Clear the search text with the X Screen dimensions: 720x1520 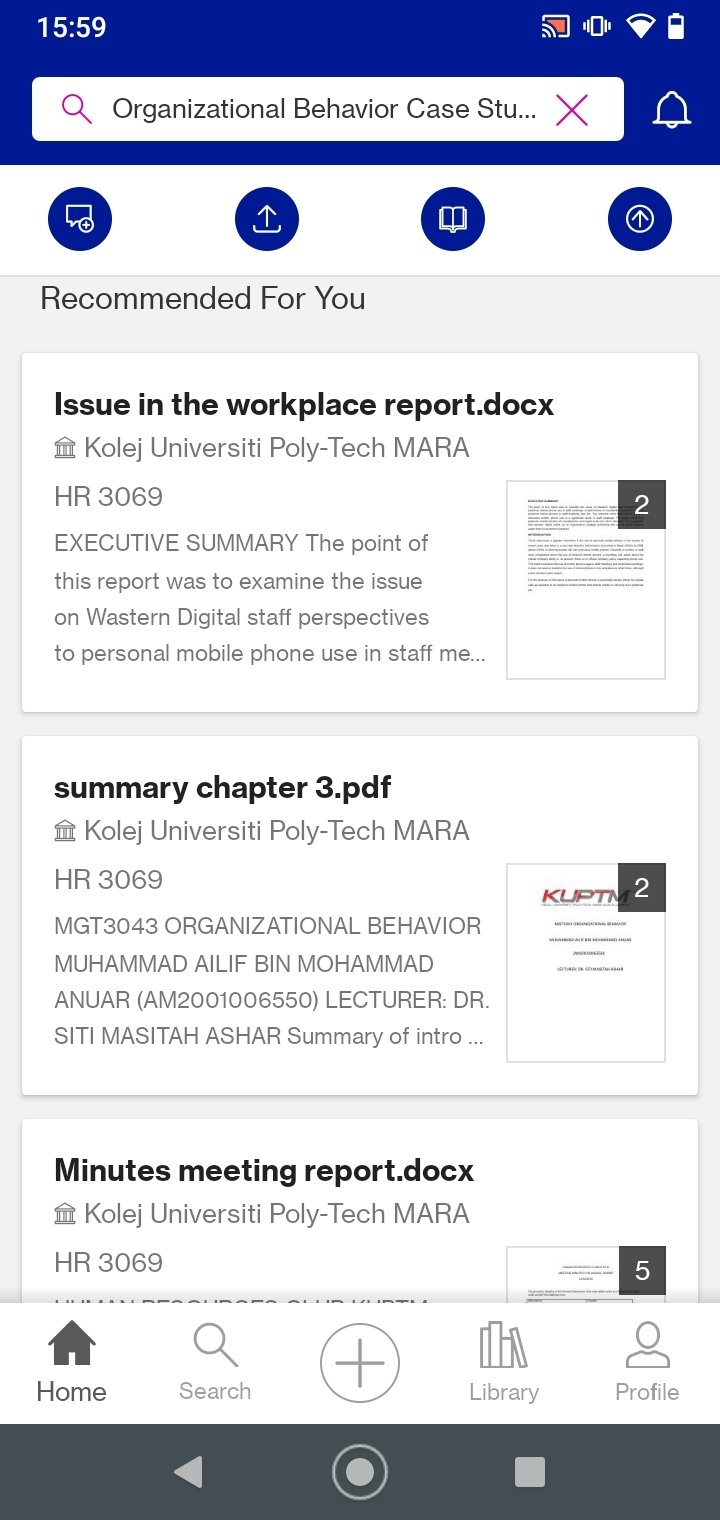pyautogui.click(x=571, y=109)
